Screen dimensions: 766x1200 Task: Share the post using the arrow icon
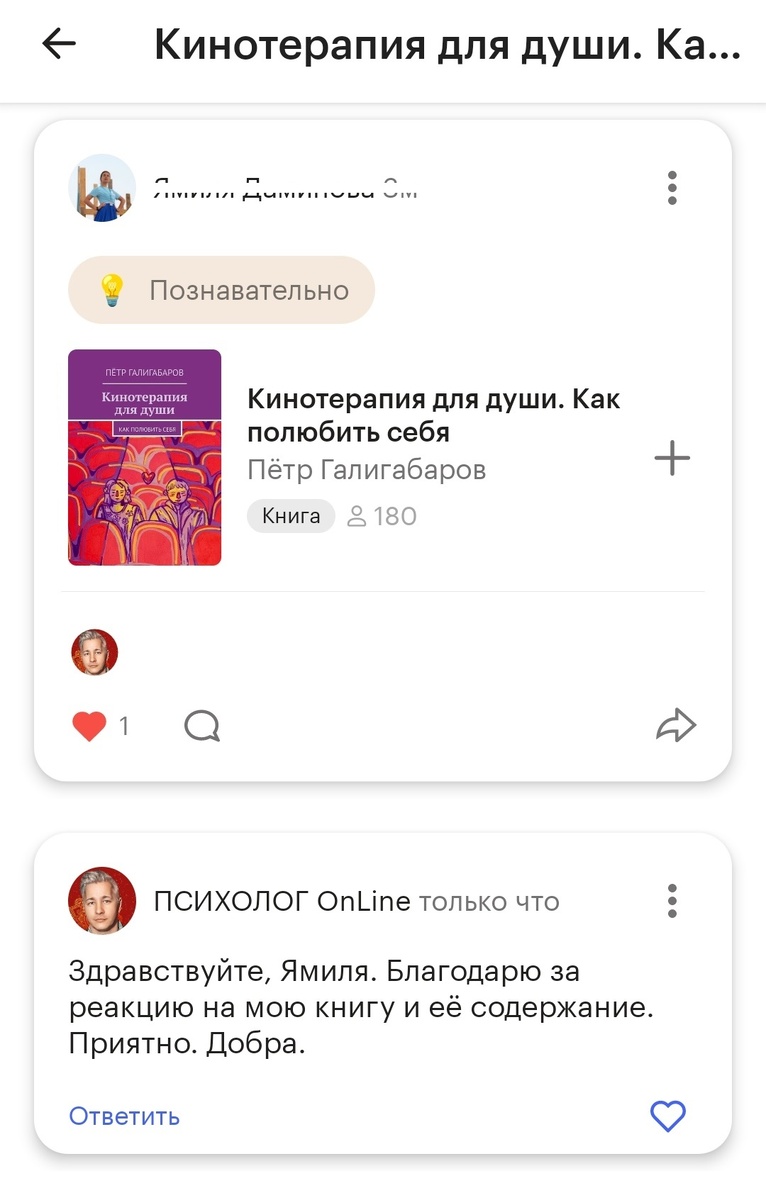[x=677, y=724]
